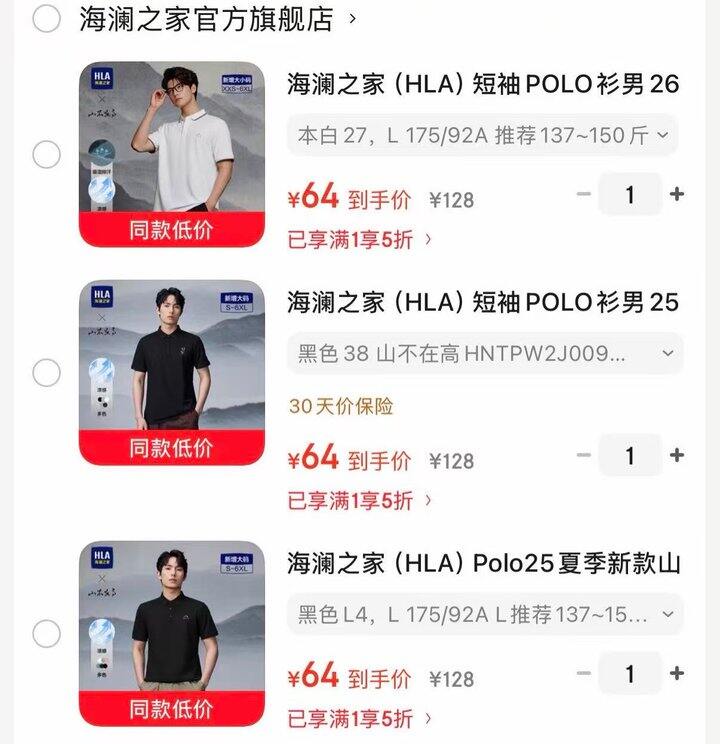Click the quantity field of the first item

pyautogui.click(x=630, y=195)
